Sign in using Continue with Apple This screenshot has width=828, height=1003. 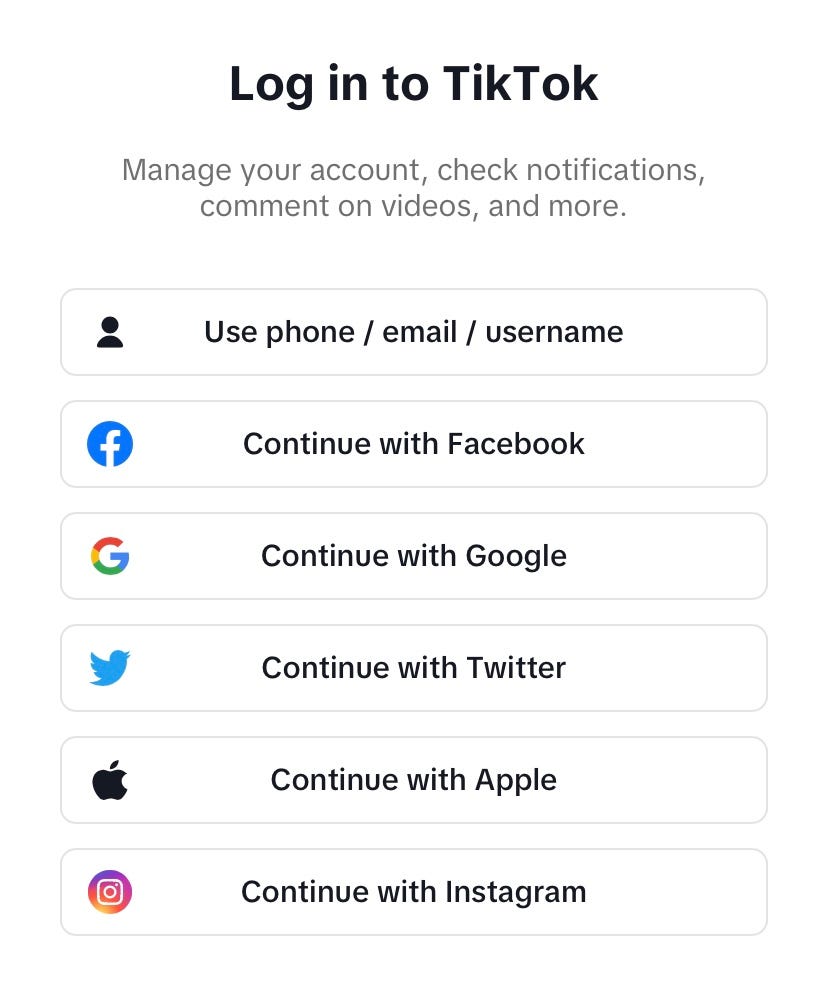(x=413, y=780)
